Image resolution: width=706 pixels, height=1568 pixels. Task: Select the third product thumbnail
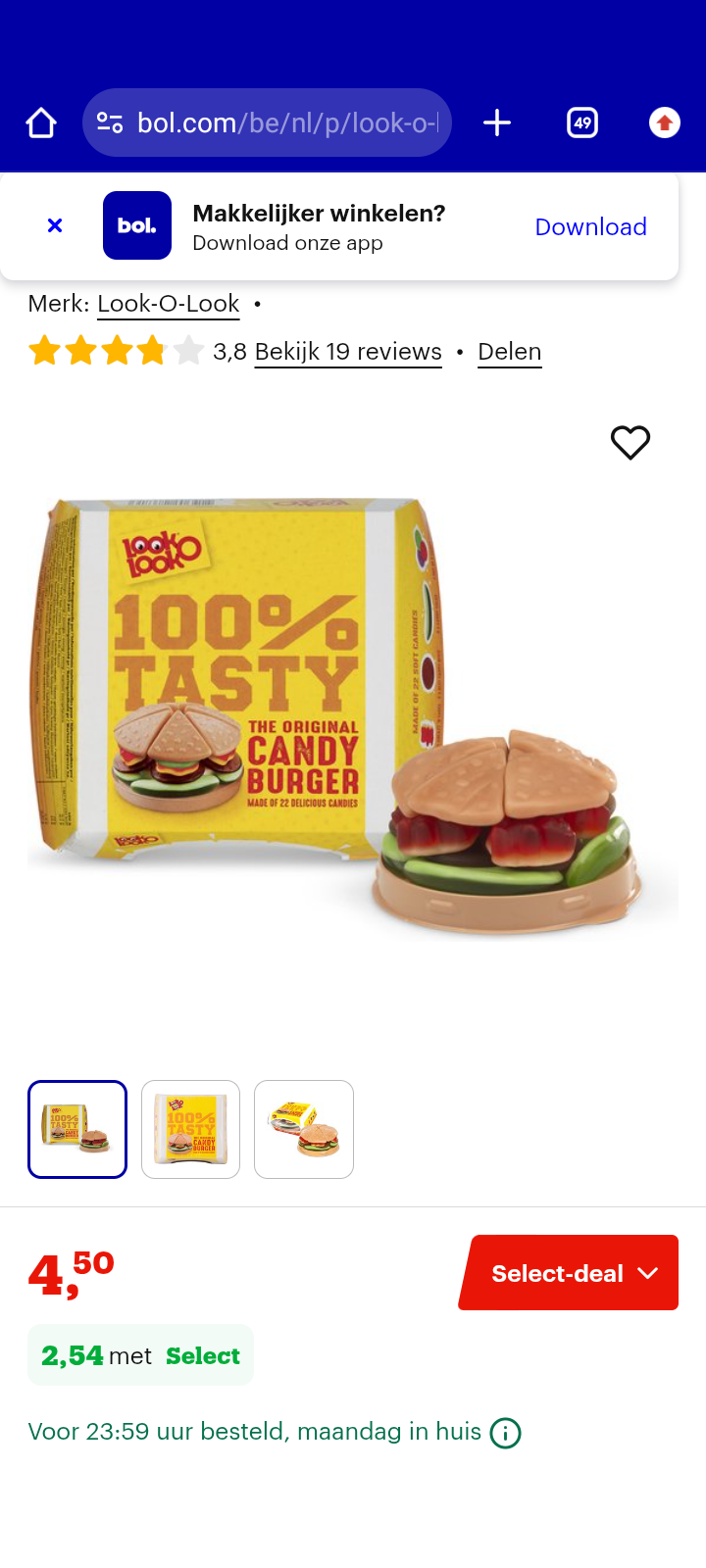click(304, 1129)
